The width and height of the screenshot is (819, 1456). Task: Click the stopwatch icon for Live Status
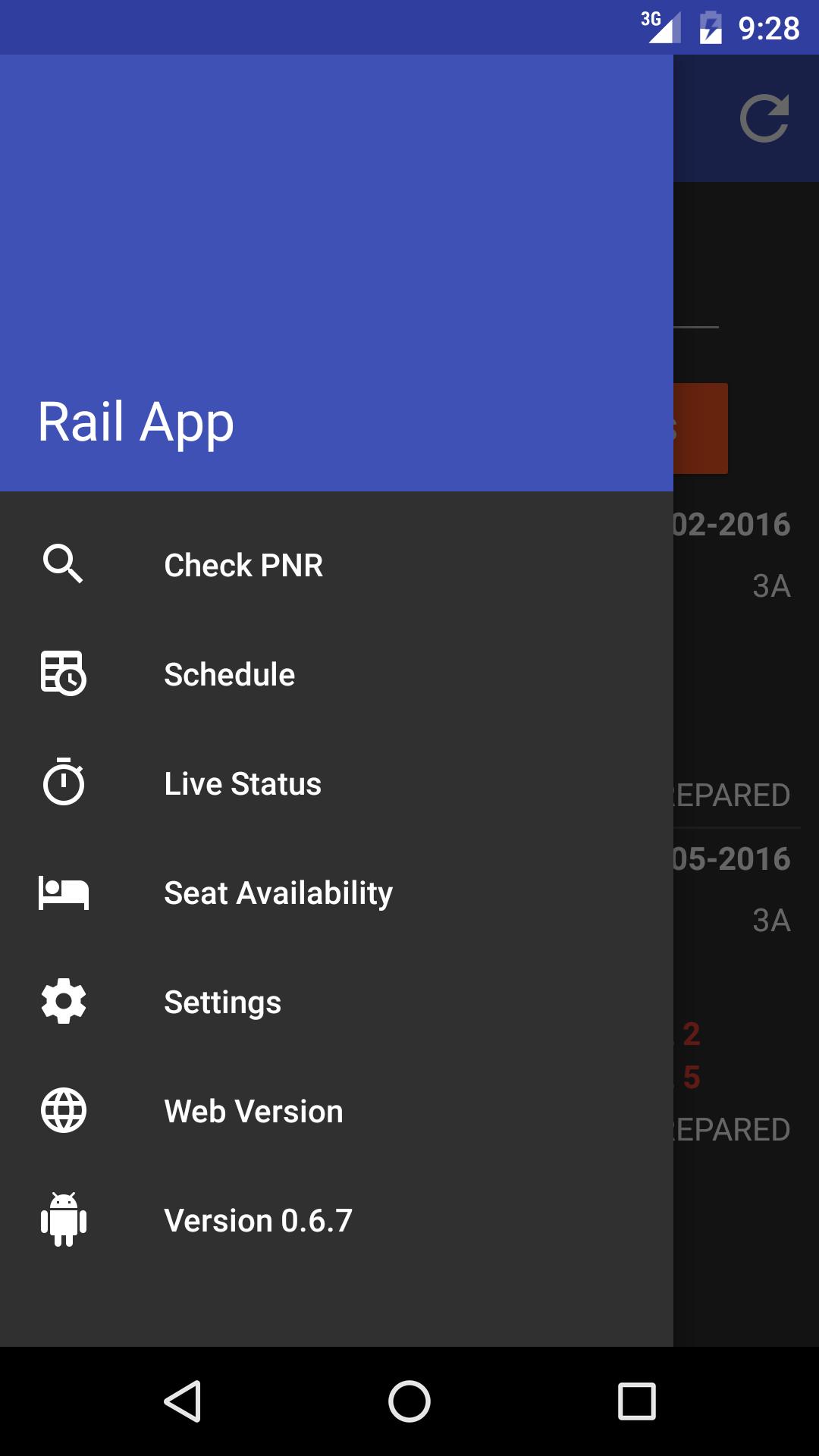pyautogui.click(x=64, y=783)
